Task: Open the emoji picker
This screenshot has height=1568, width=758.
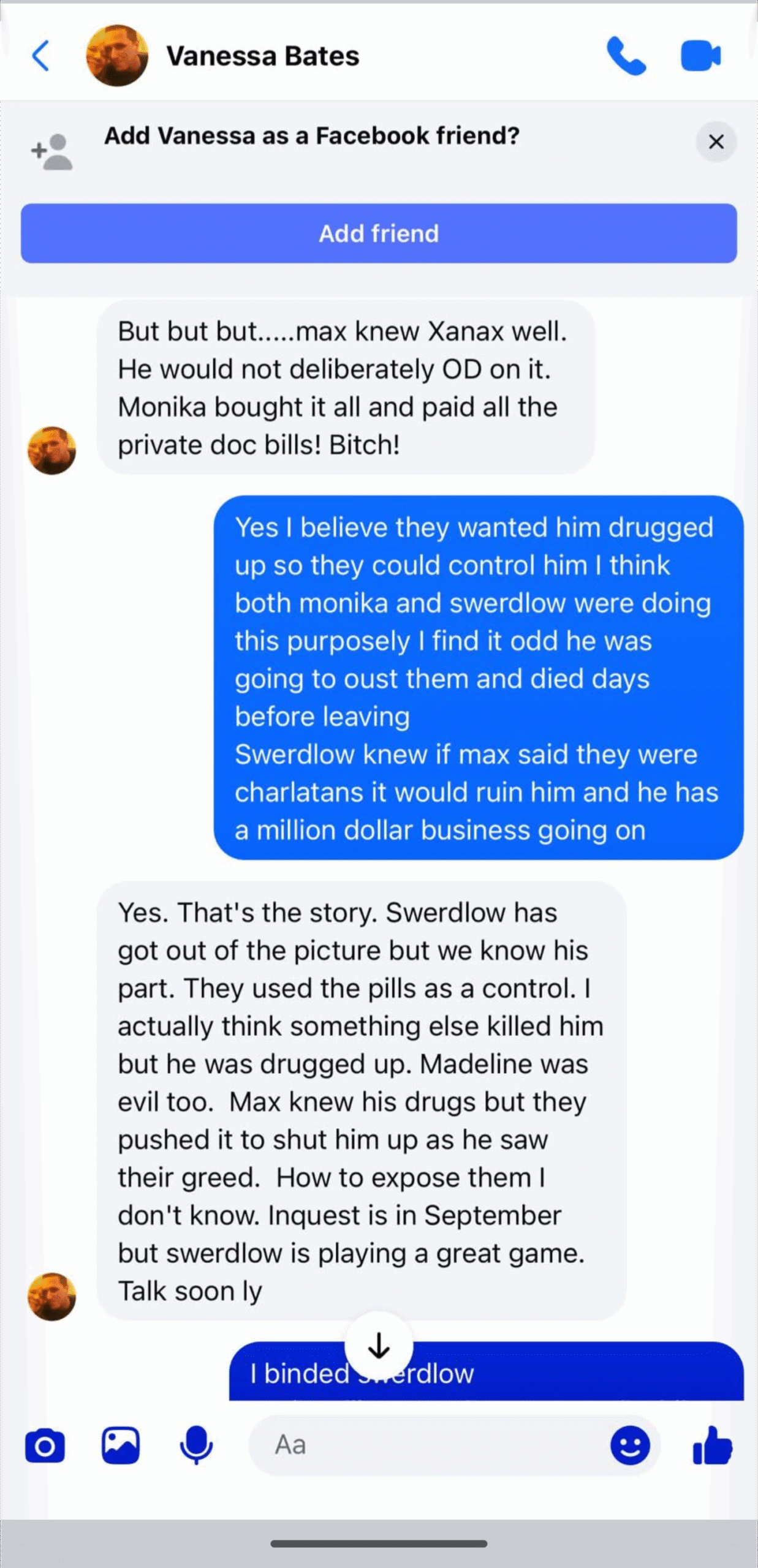Action: [x=629, y=1445]
